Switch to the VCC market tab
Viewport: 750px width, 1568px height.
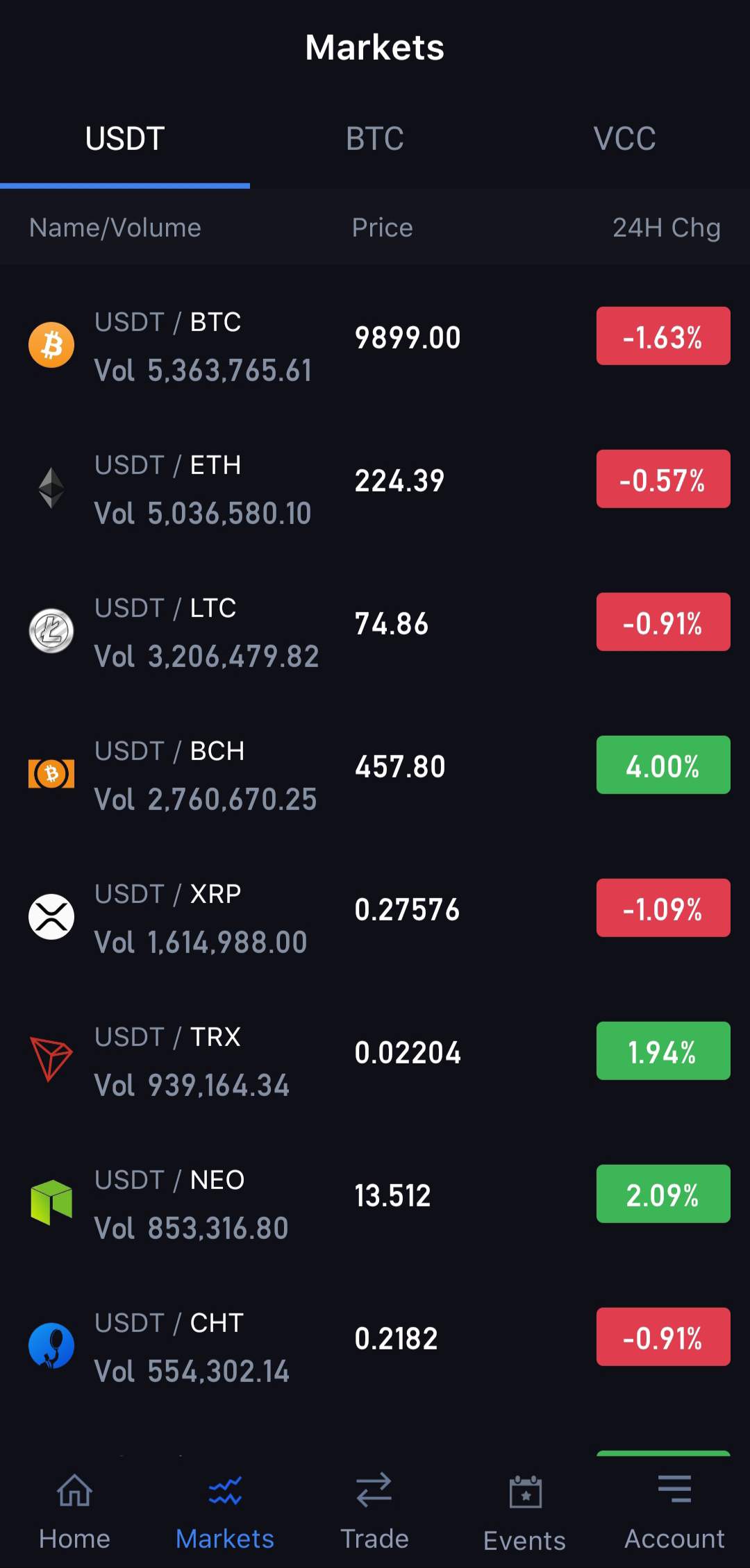(624, 139)
